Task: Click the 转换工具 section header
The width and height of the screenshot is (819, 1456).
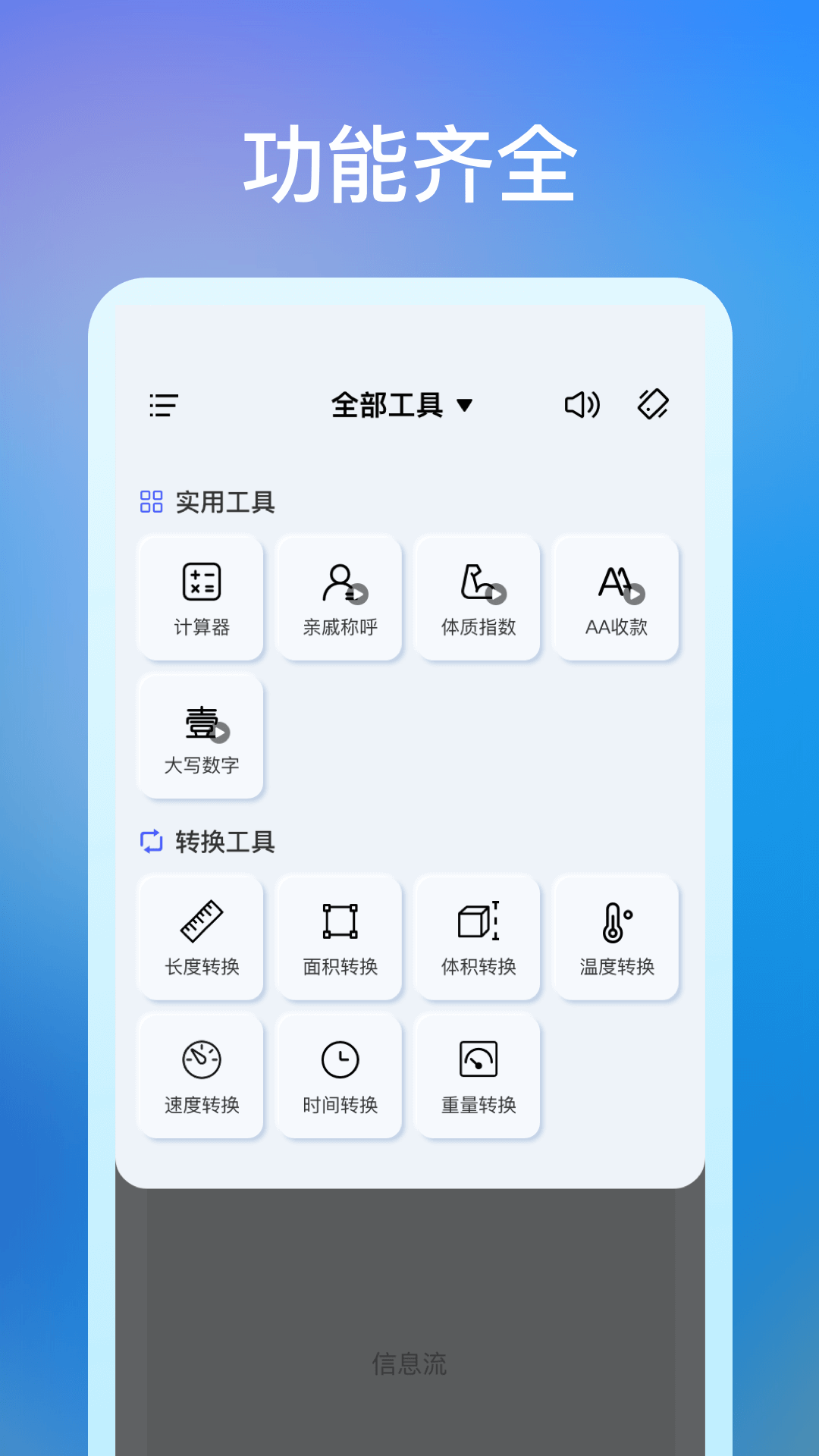Action: point(224,843)
